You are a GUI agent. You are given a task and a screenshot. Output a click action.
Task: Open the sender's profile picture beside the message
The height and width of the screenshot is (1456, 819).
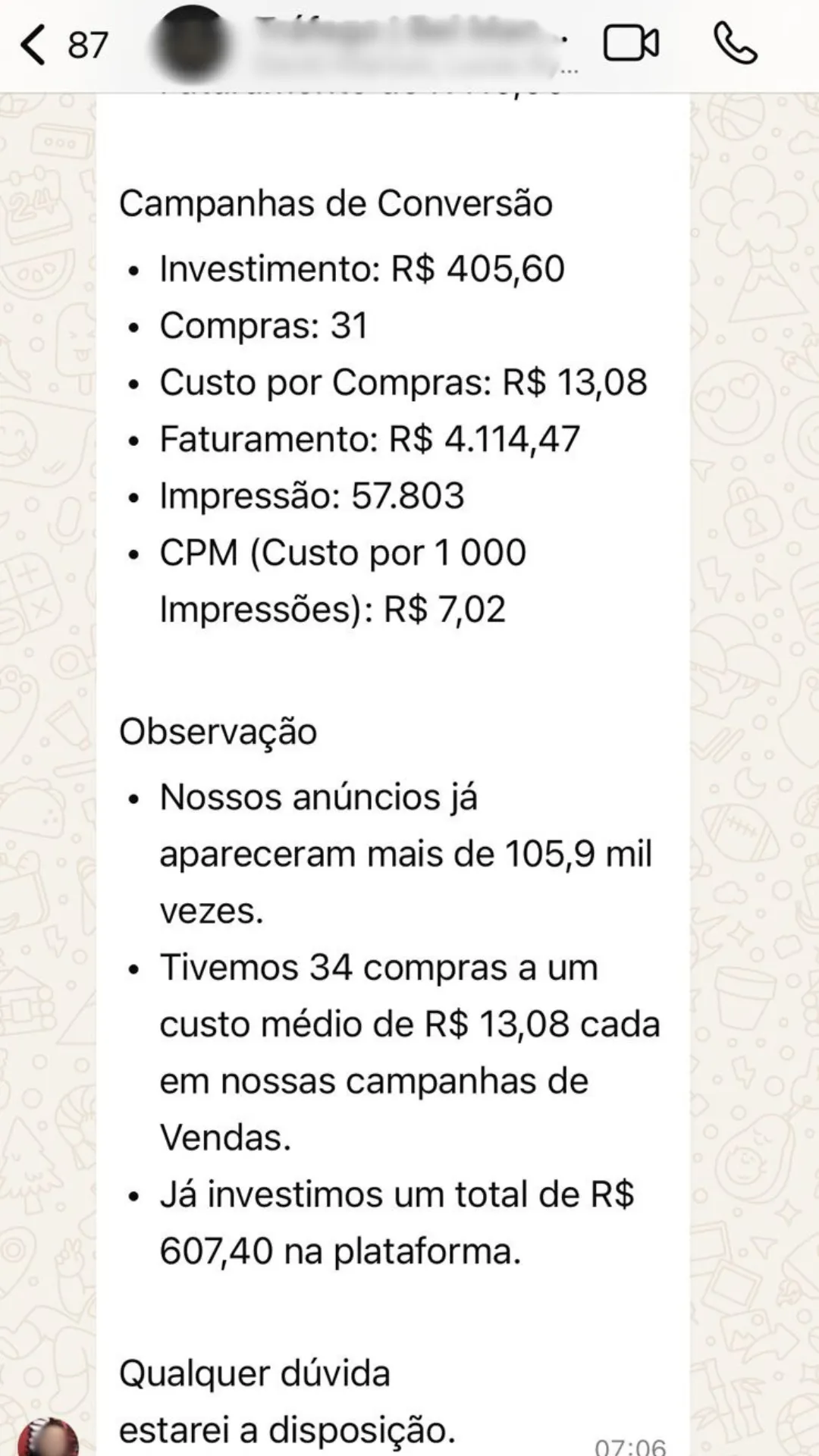click(47, 1438)
